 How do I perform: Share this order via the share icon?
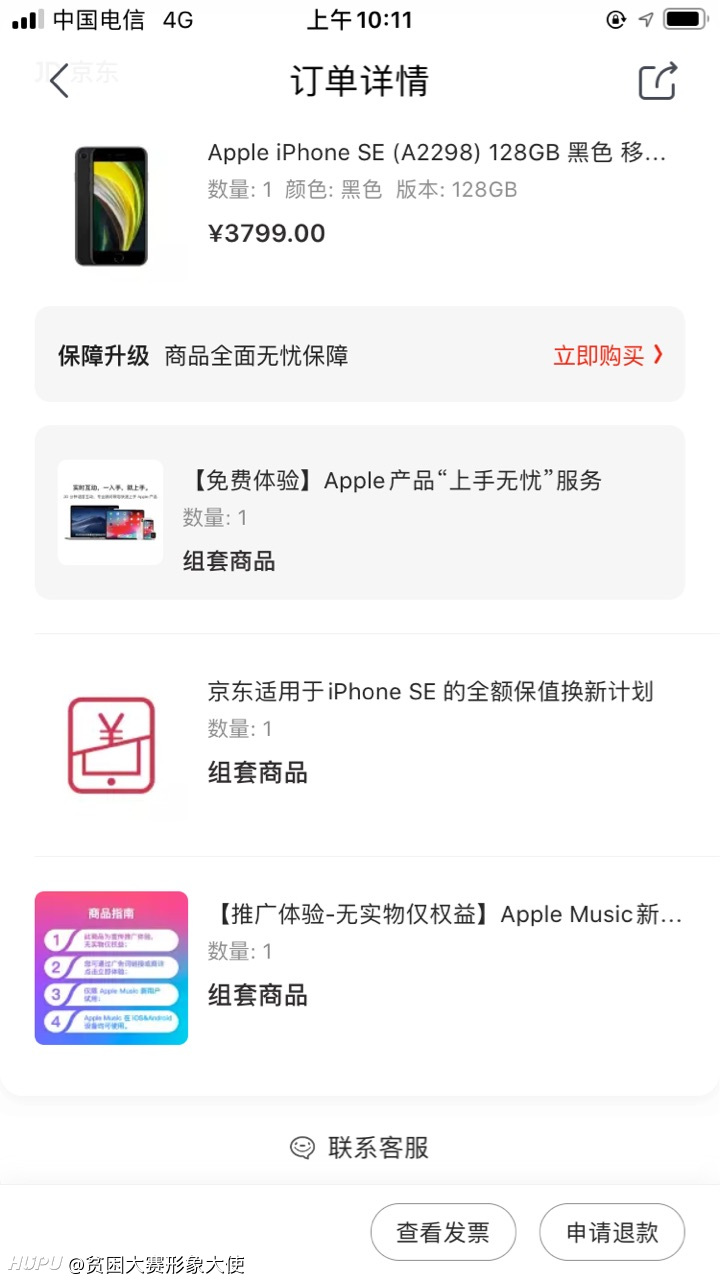coord(658,81)
